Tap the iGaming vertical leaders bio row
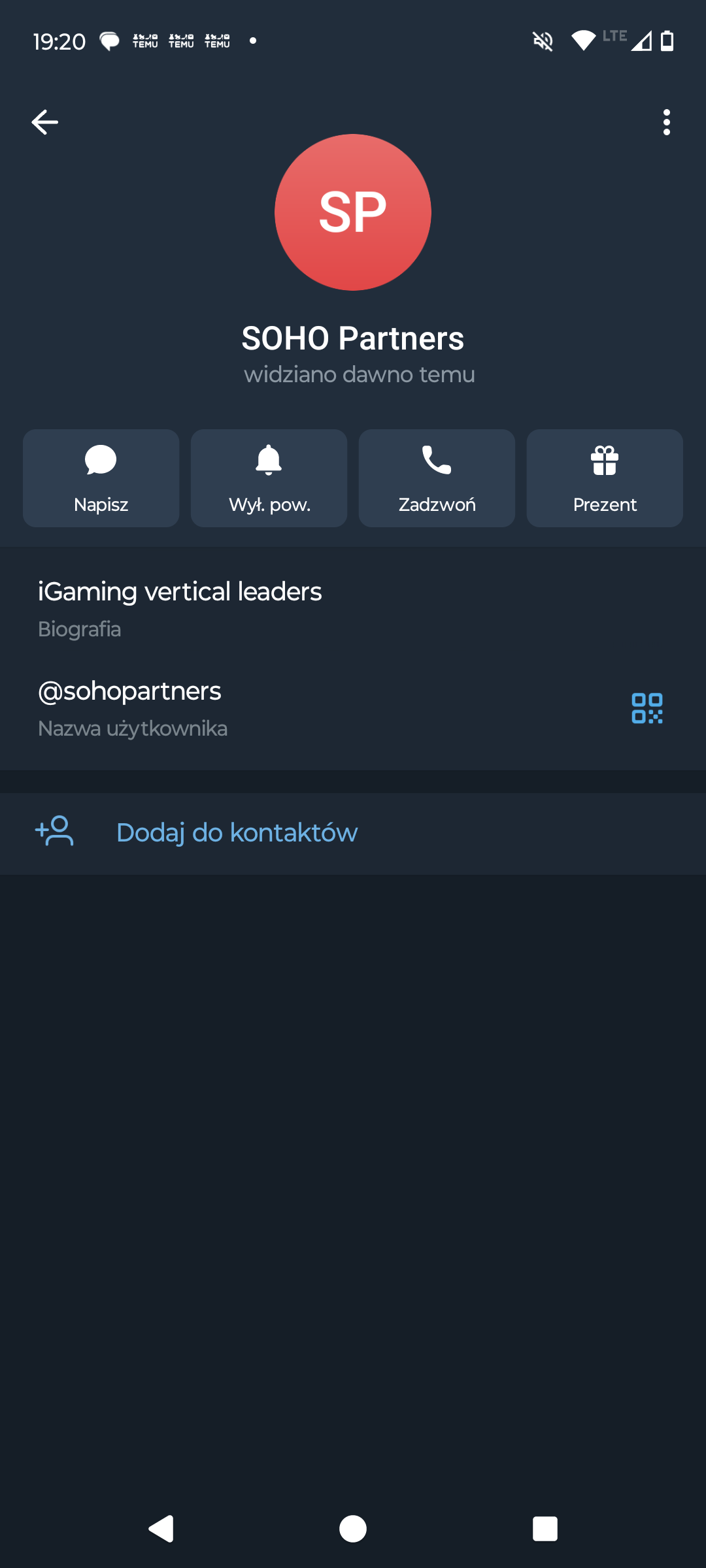Screen dimensions: 706x1568 tap(261, 608)
